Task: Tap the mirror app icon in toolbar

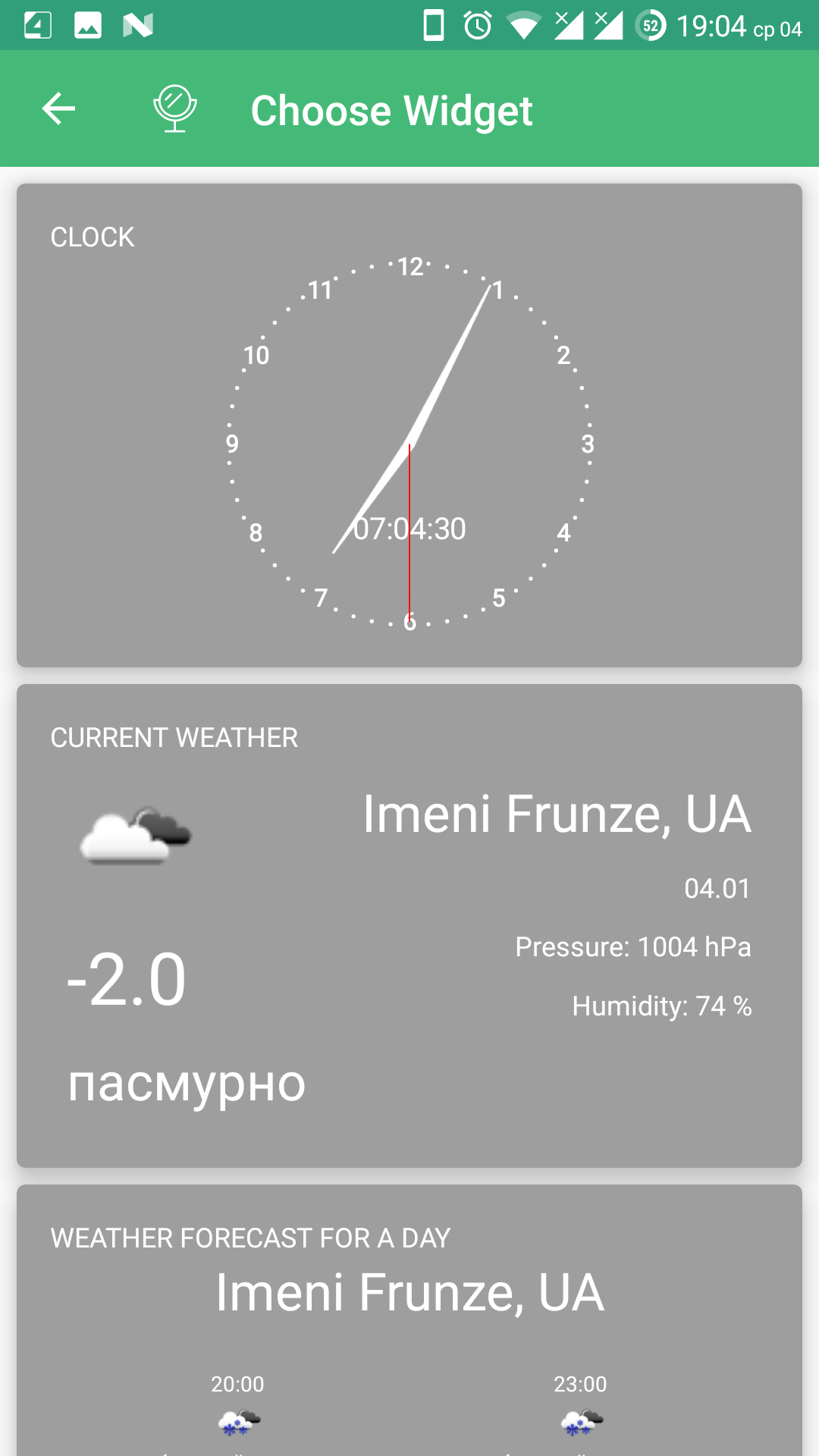Action: click(175, 108)
